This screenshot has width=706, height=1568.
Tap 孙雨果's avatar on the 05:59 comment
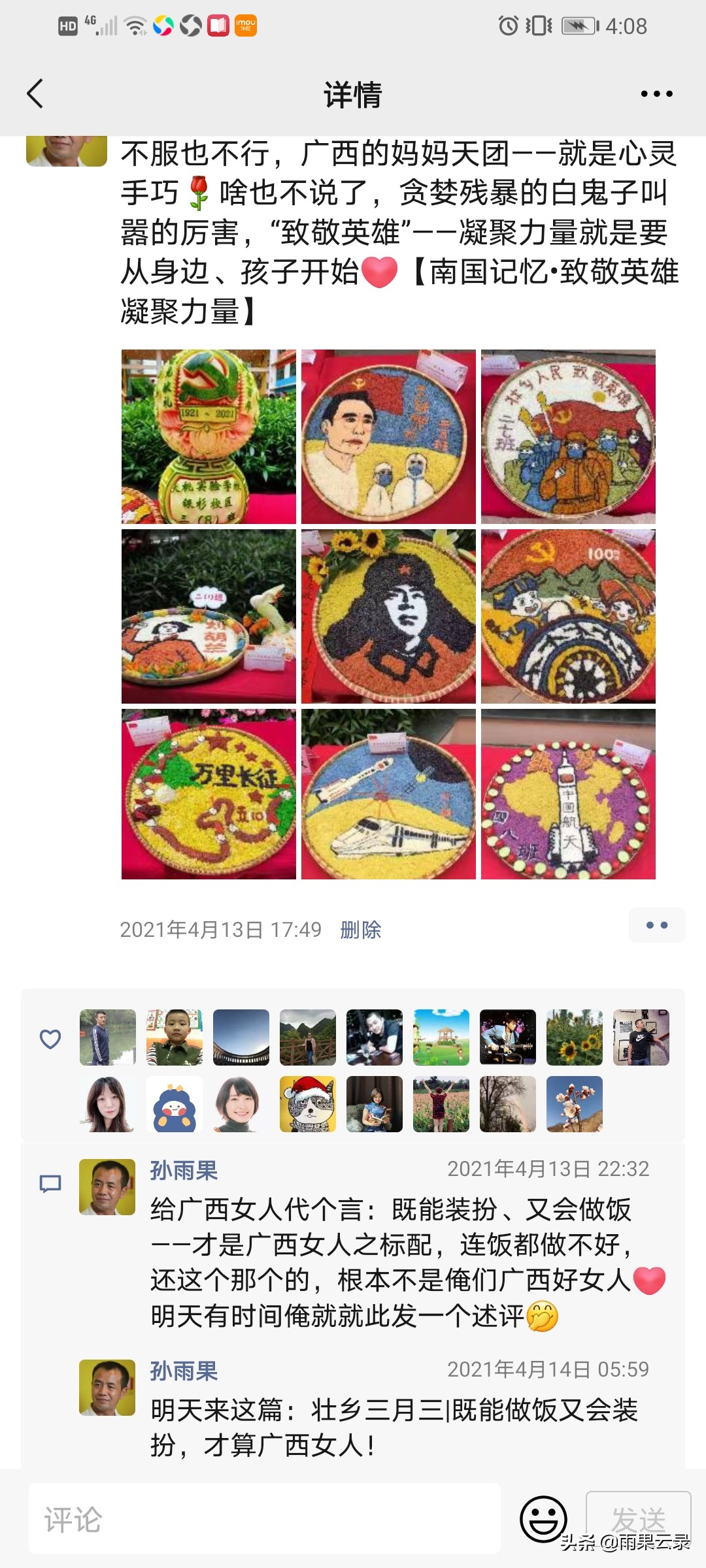[107, 1387]
